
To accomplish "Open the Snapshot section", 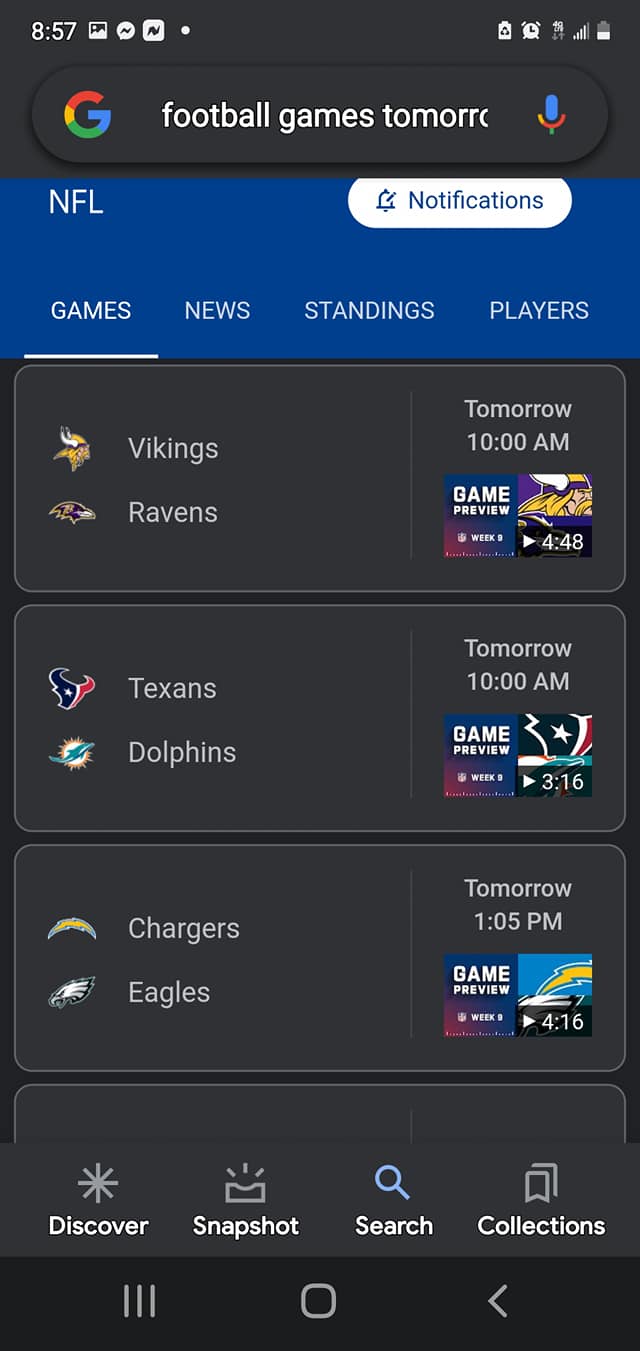I will (245, 1201).
